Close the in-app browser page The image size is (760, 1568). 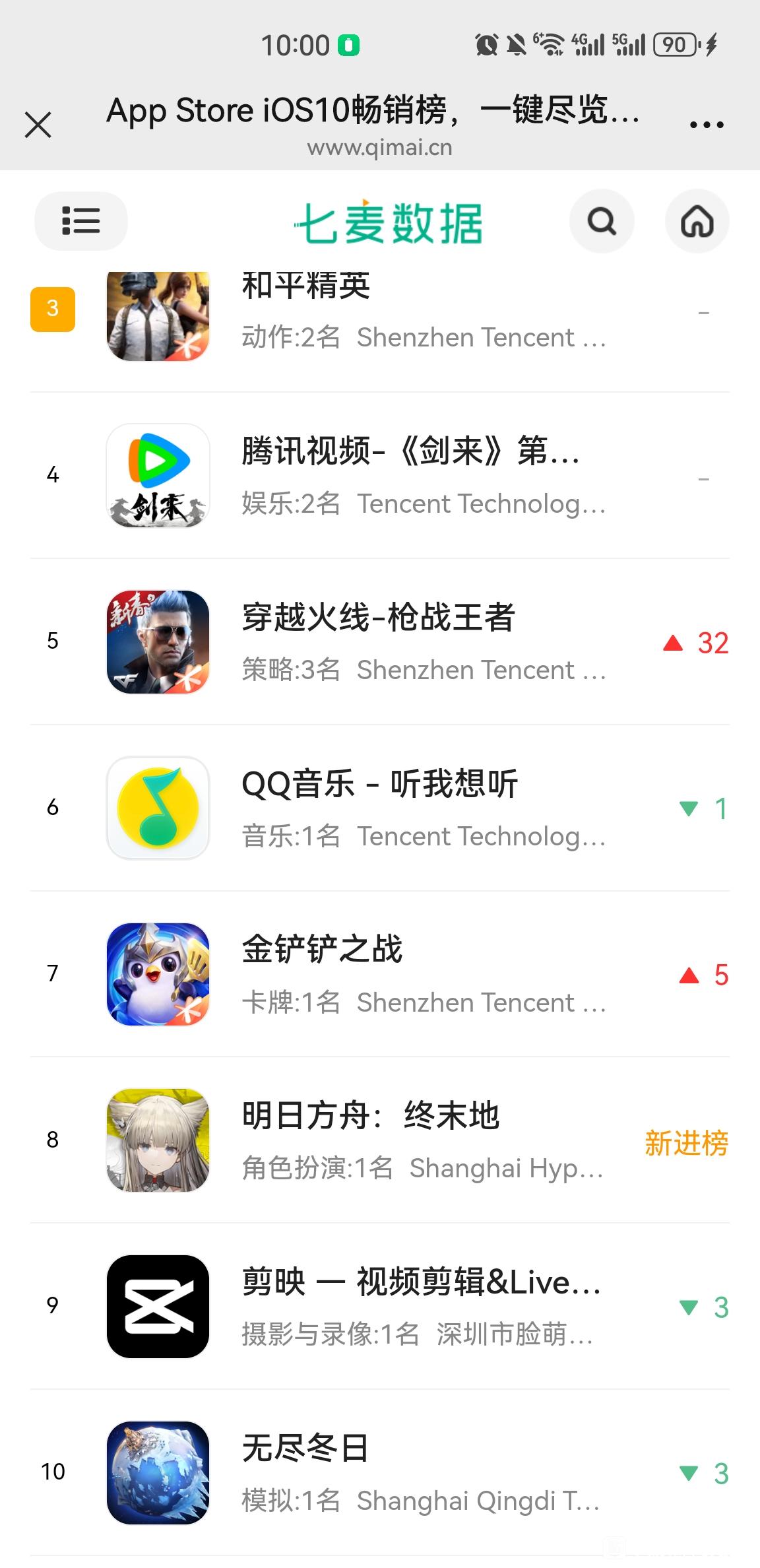[x=38, y=125]
